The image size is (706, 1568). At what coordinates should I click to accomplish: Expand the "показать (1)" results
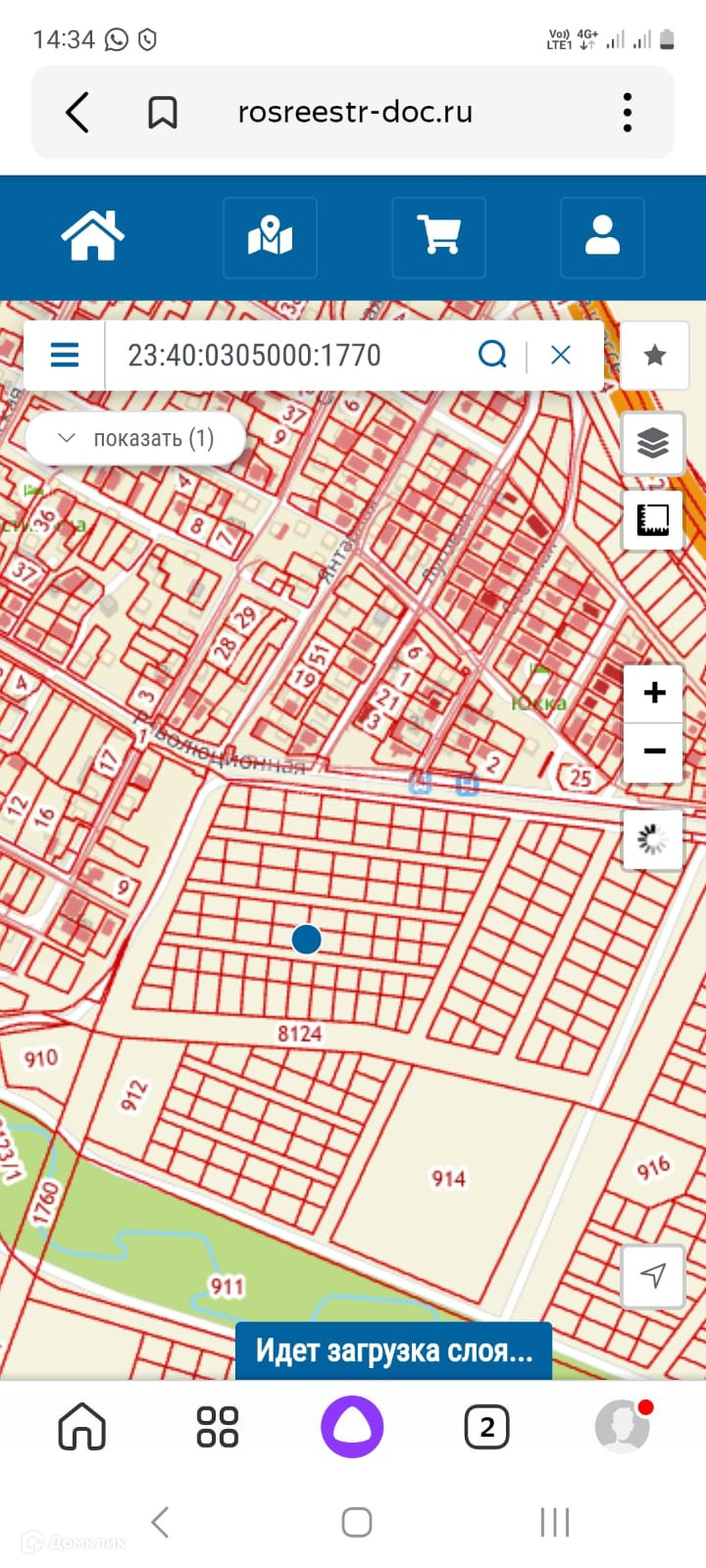pos(135,438)
